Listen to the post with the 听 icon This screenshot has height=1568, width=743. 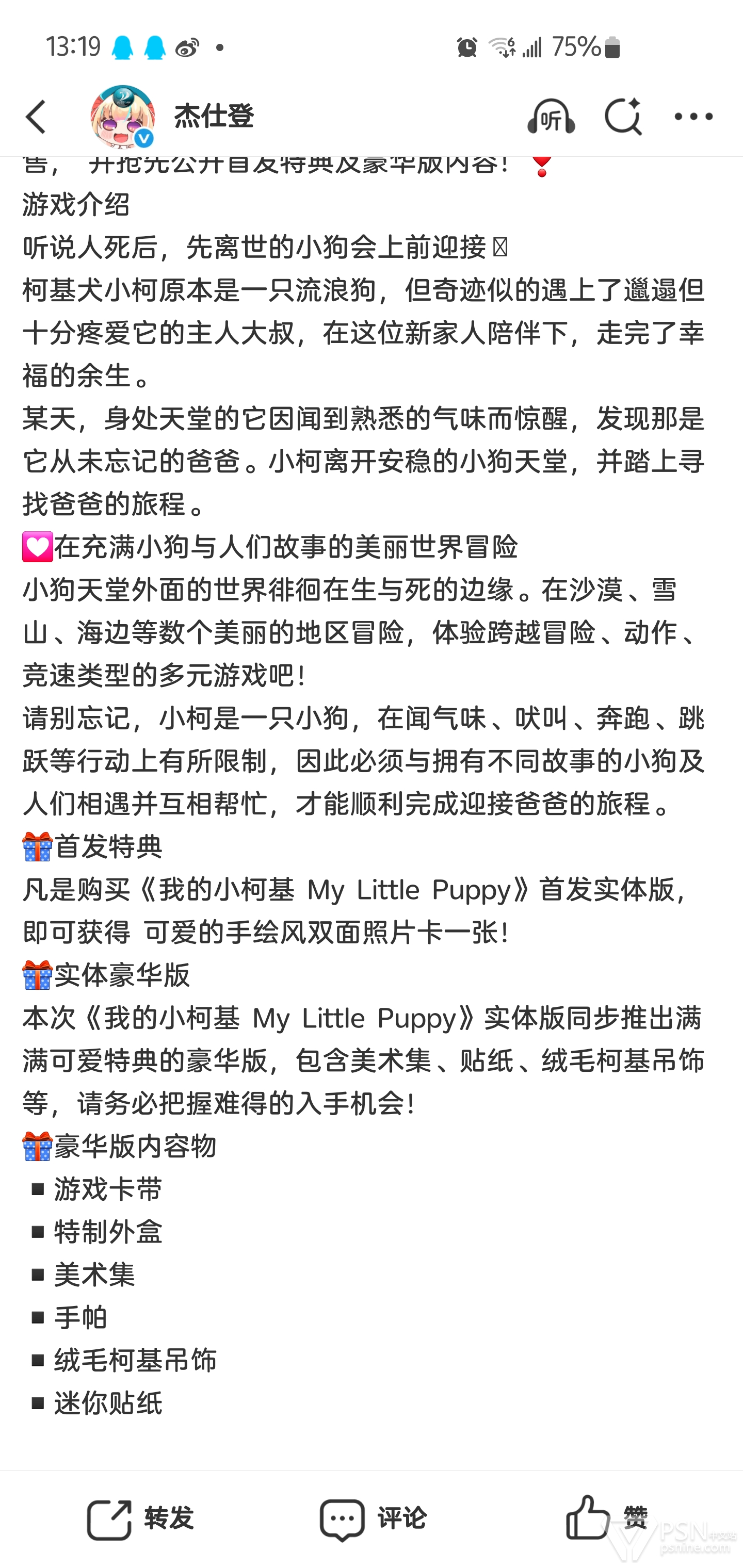click(551, 117)
